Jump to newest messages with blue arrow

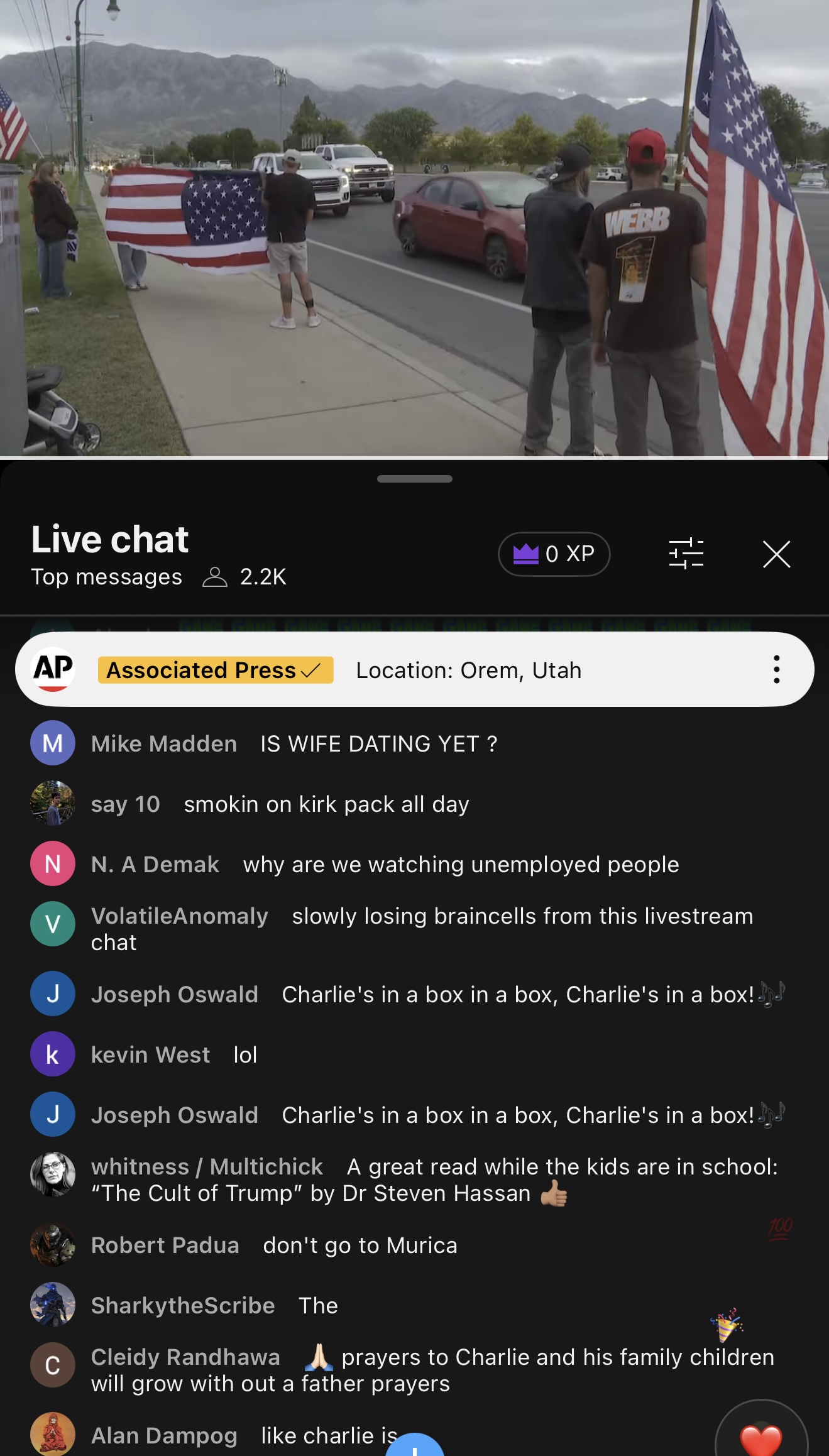[414, 1445]
